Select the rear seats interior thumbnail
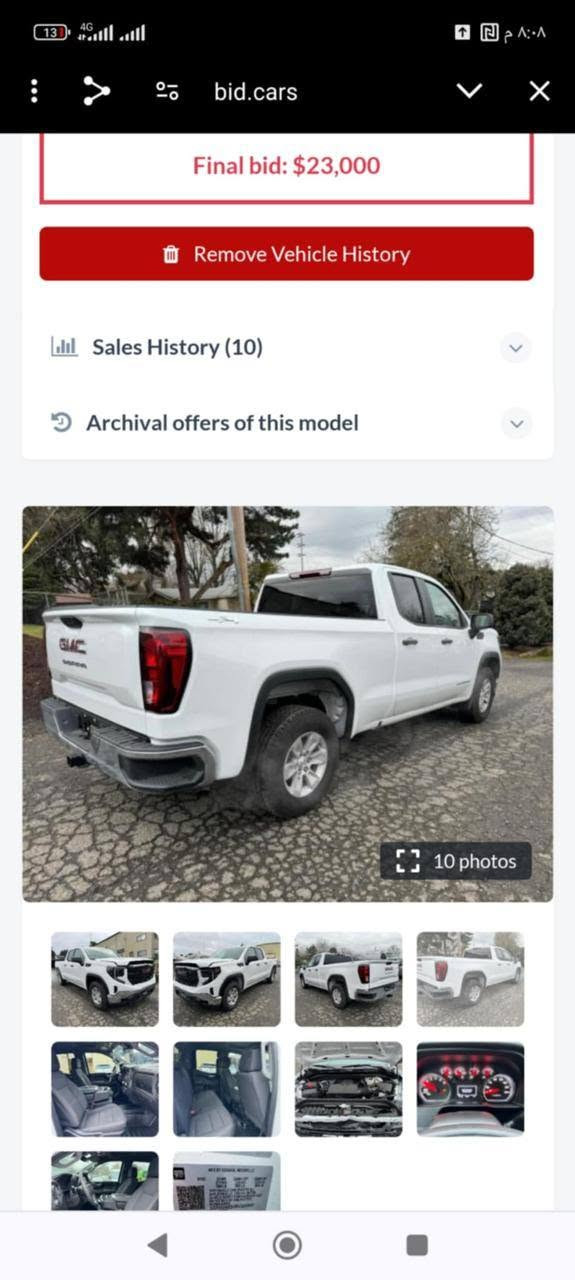The height and width of the screenshot is (1280, 575). pyautogui.click(x=227, y=1089)
